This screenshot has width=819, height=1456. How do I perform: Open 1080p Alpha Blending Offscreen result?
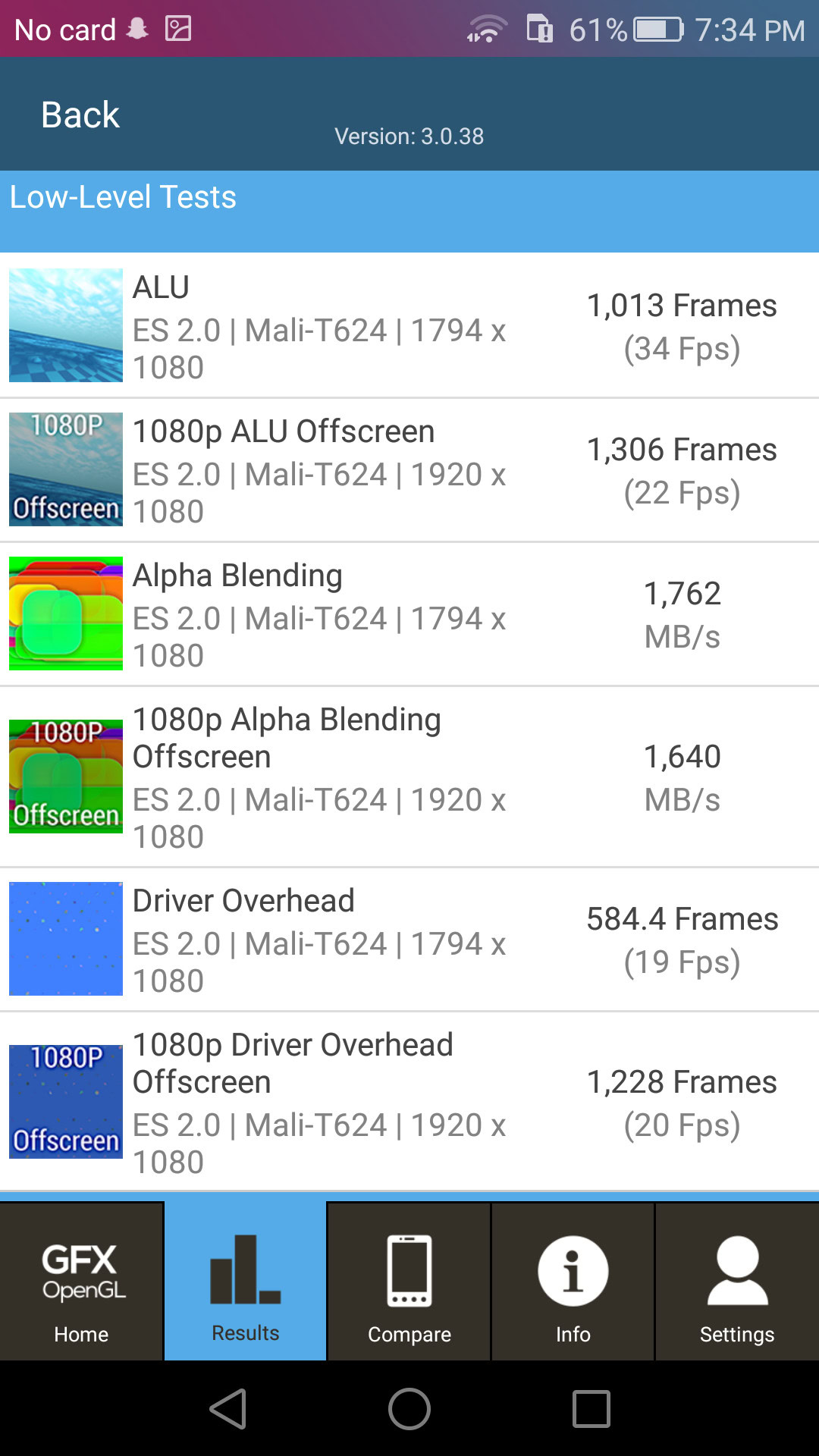coord(409,777)
